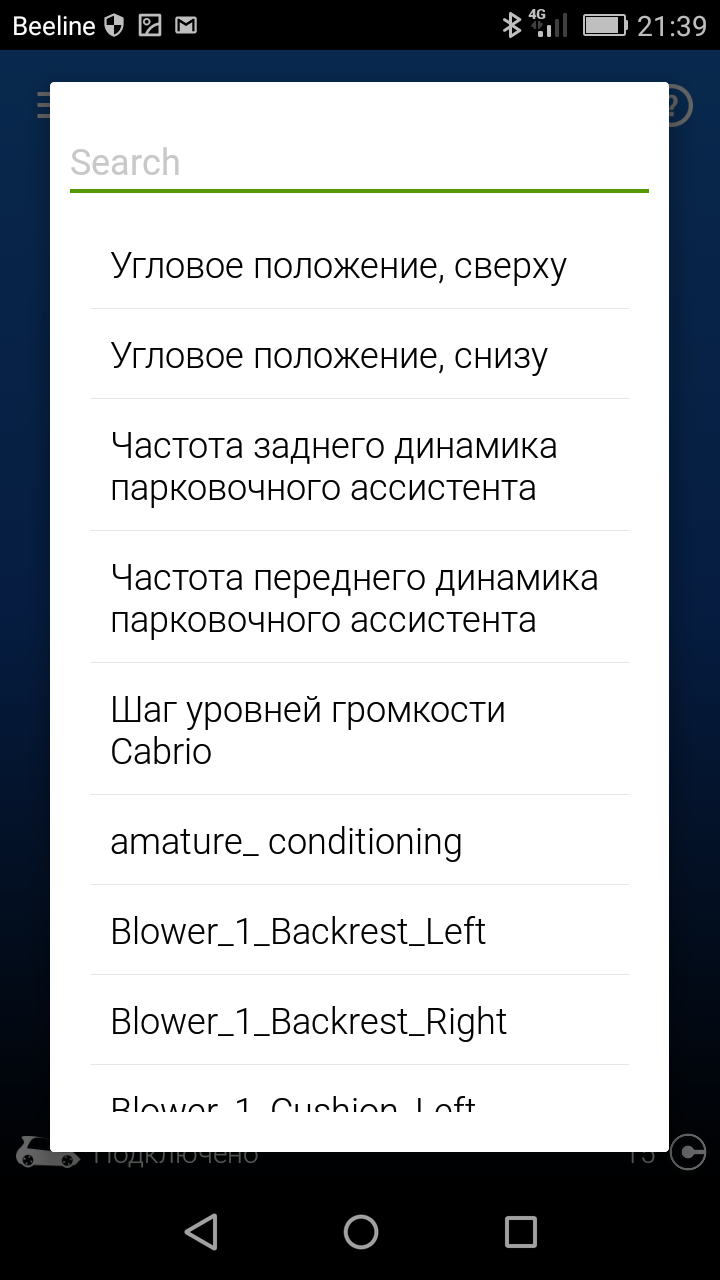Go to the home screen
This screenshot has width=720, height=1280.
coord(360,1232)
